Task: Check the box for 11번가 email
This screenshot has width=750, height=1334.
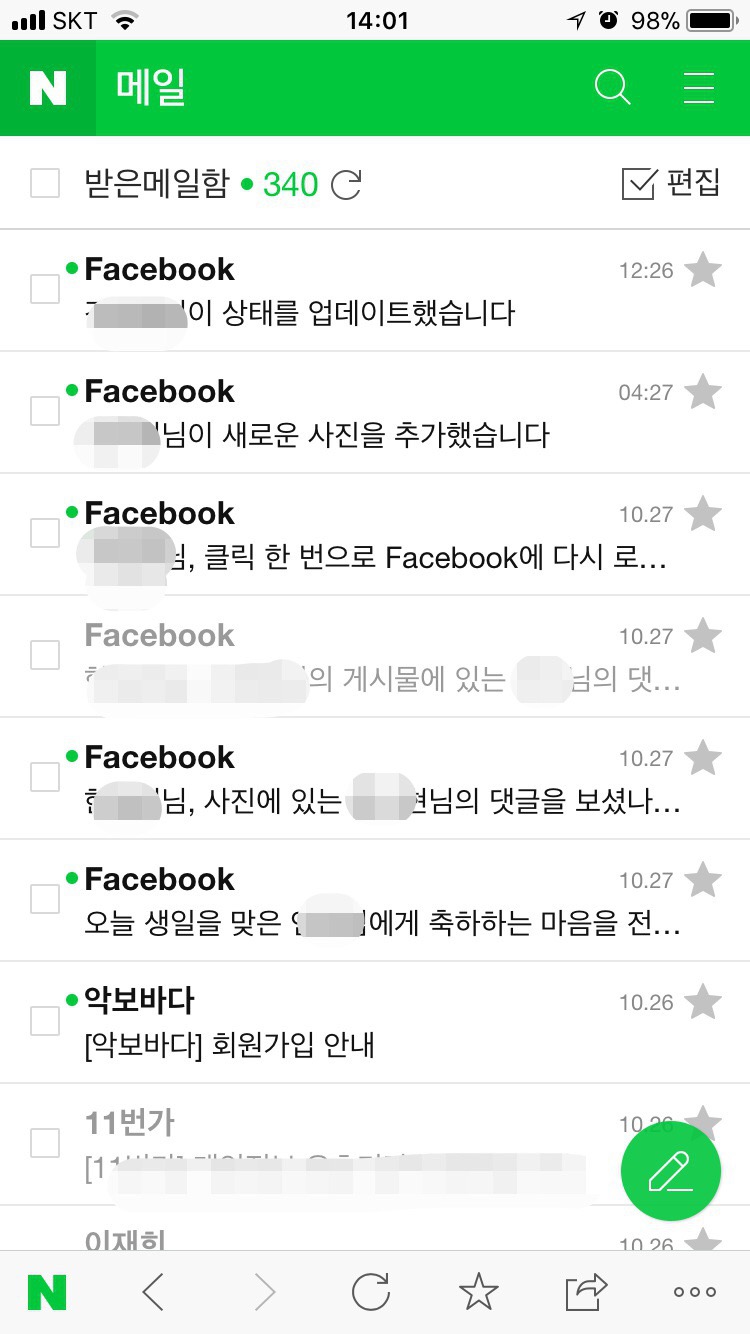Action: pyautogui.click(x=45, y=1143)
